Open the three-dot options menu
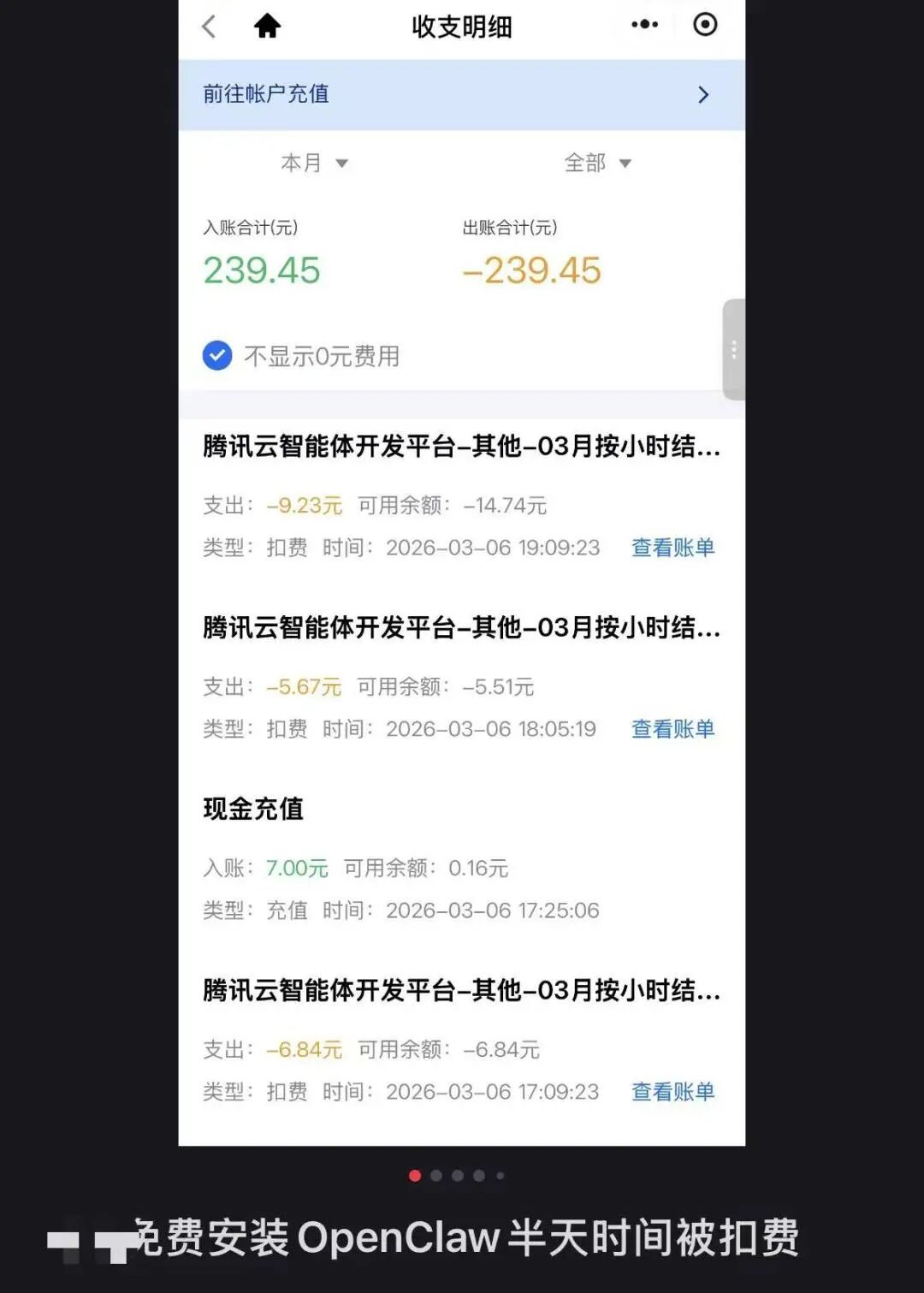Viewport: 924px width, 1293px height. [644, 26]
